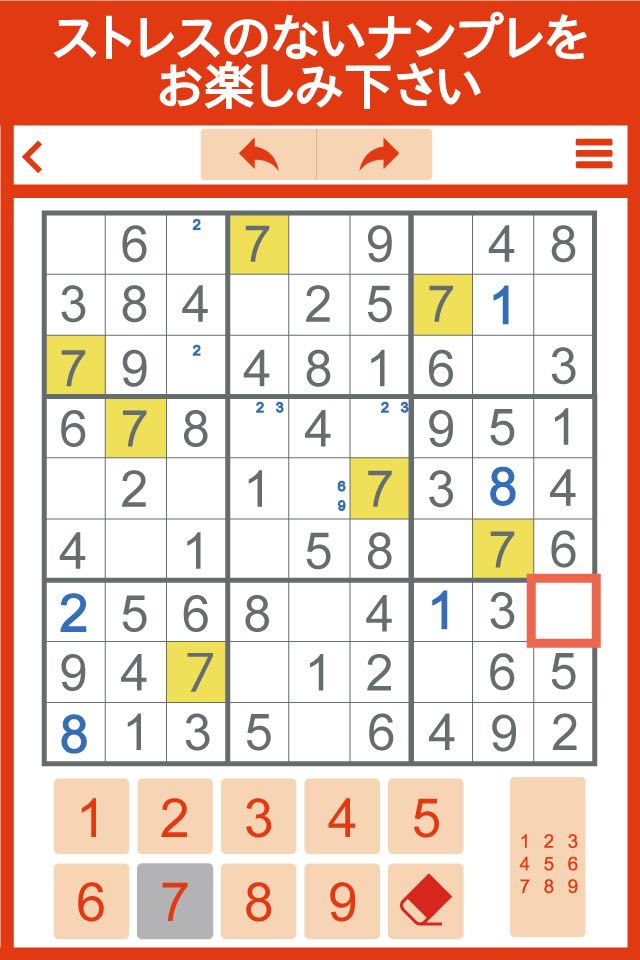Viewport: 640px width, 960px height.
Task: Go back using the left chevron
Action: click(34, 156)
